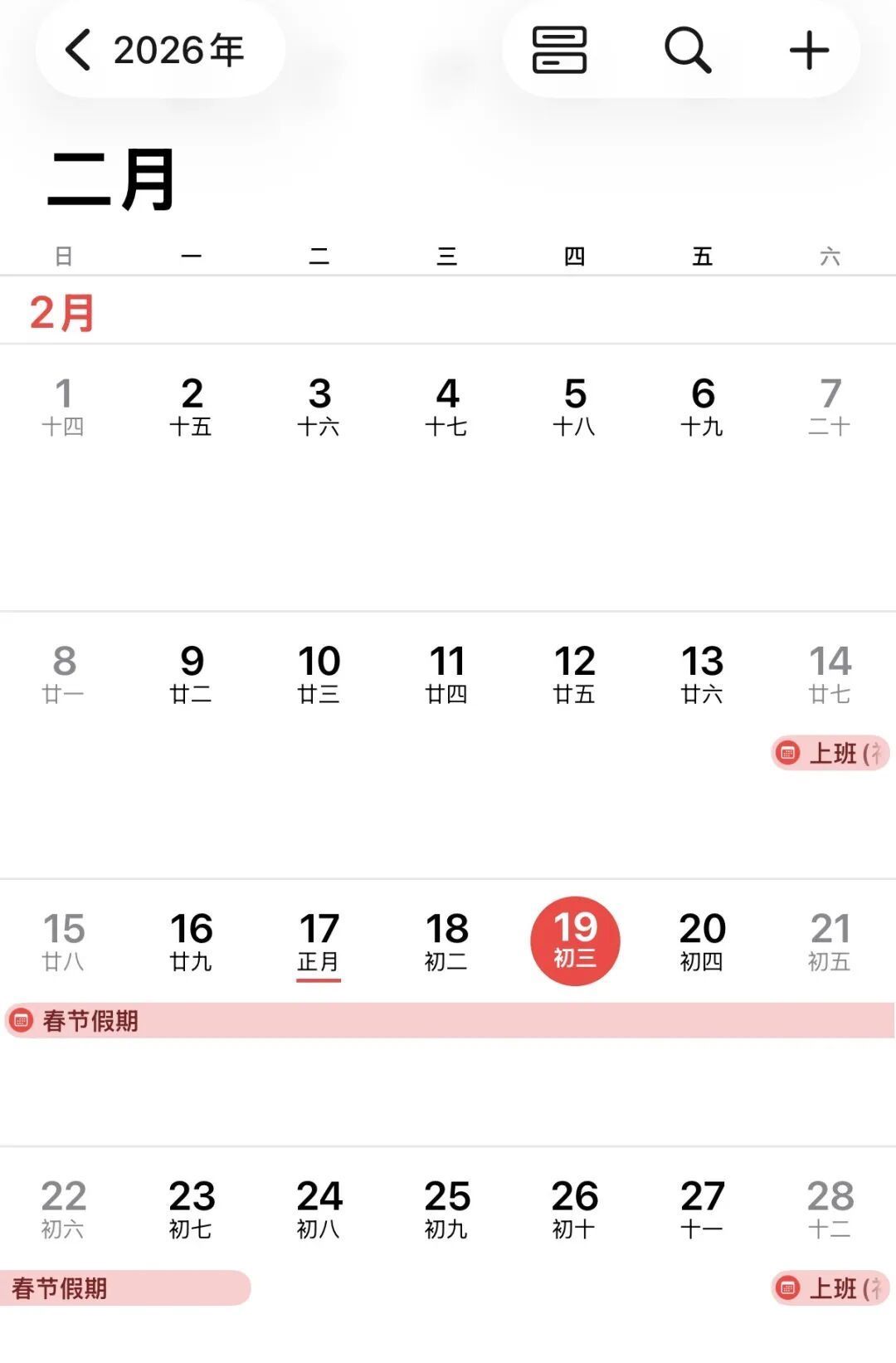Select February 12 (廿五)
Image resolution: width=896 pixels, height=1363 pixels.
[575, 673]
